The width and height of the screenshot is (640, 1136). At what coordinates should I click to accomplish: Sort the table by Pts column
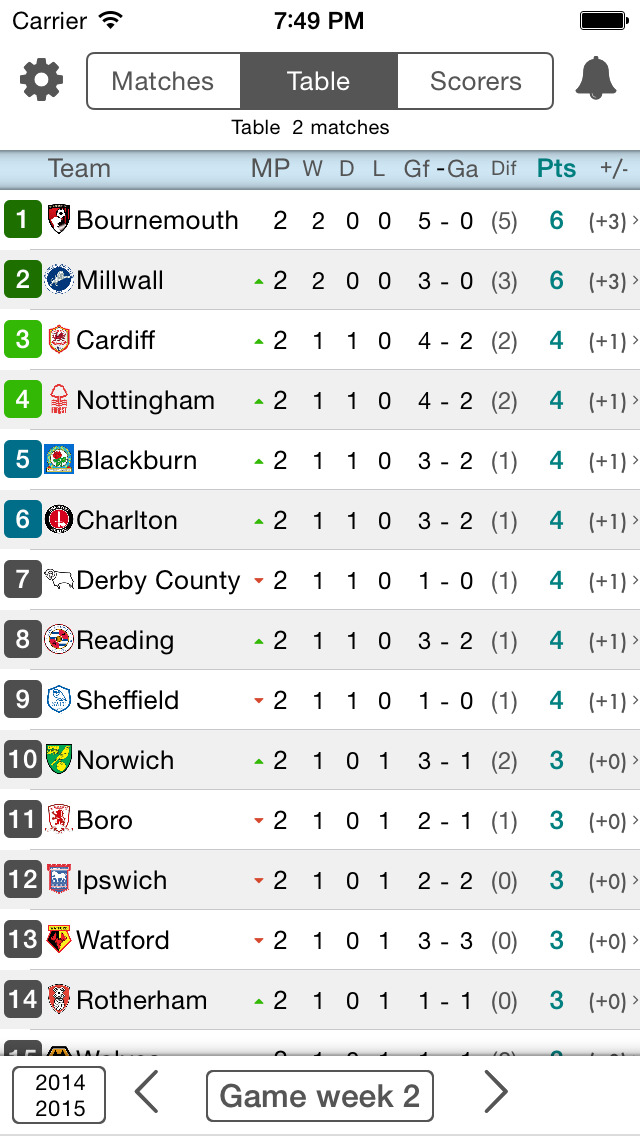556,168
